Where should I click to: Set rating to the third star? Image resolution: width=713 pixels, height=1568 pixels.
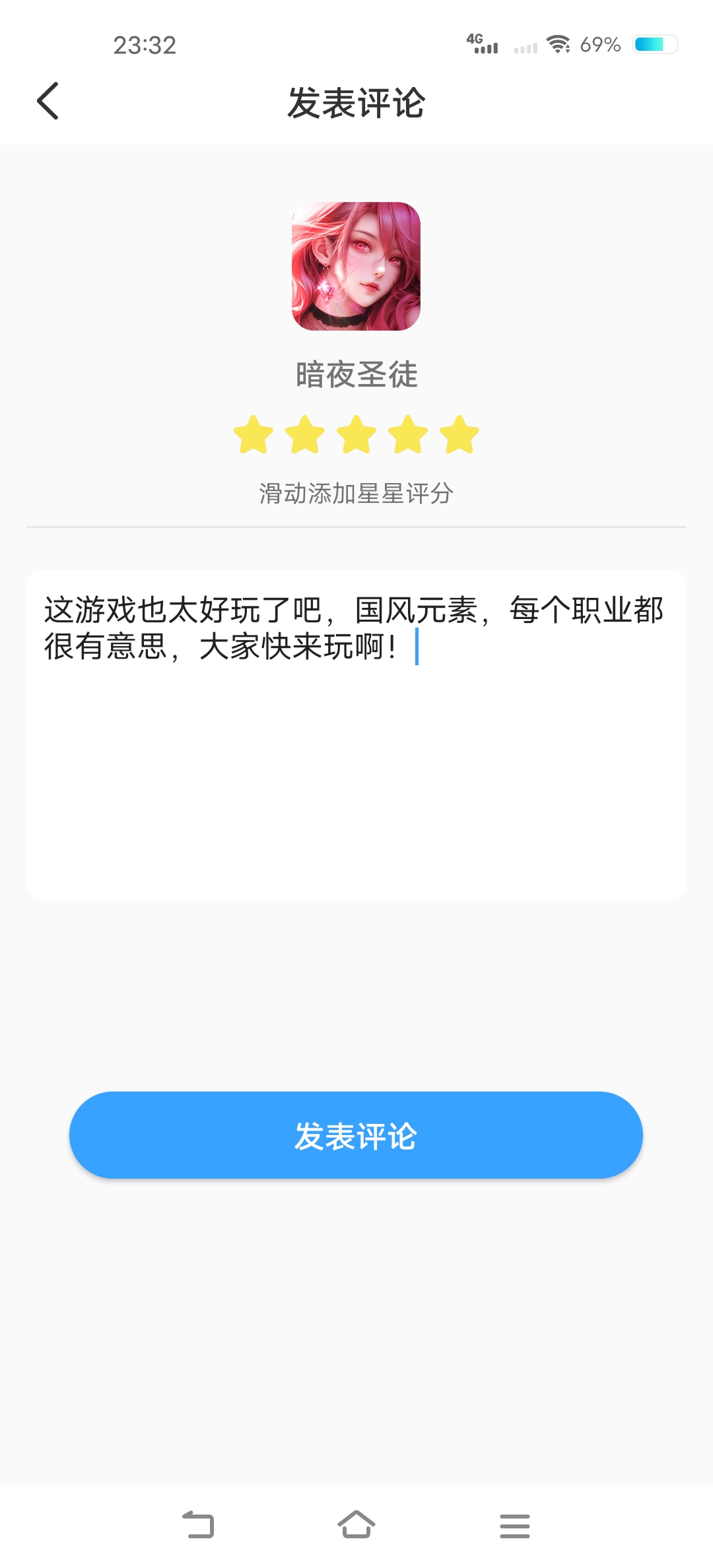[x=356, y=435]
